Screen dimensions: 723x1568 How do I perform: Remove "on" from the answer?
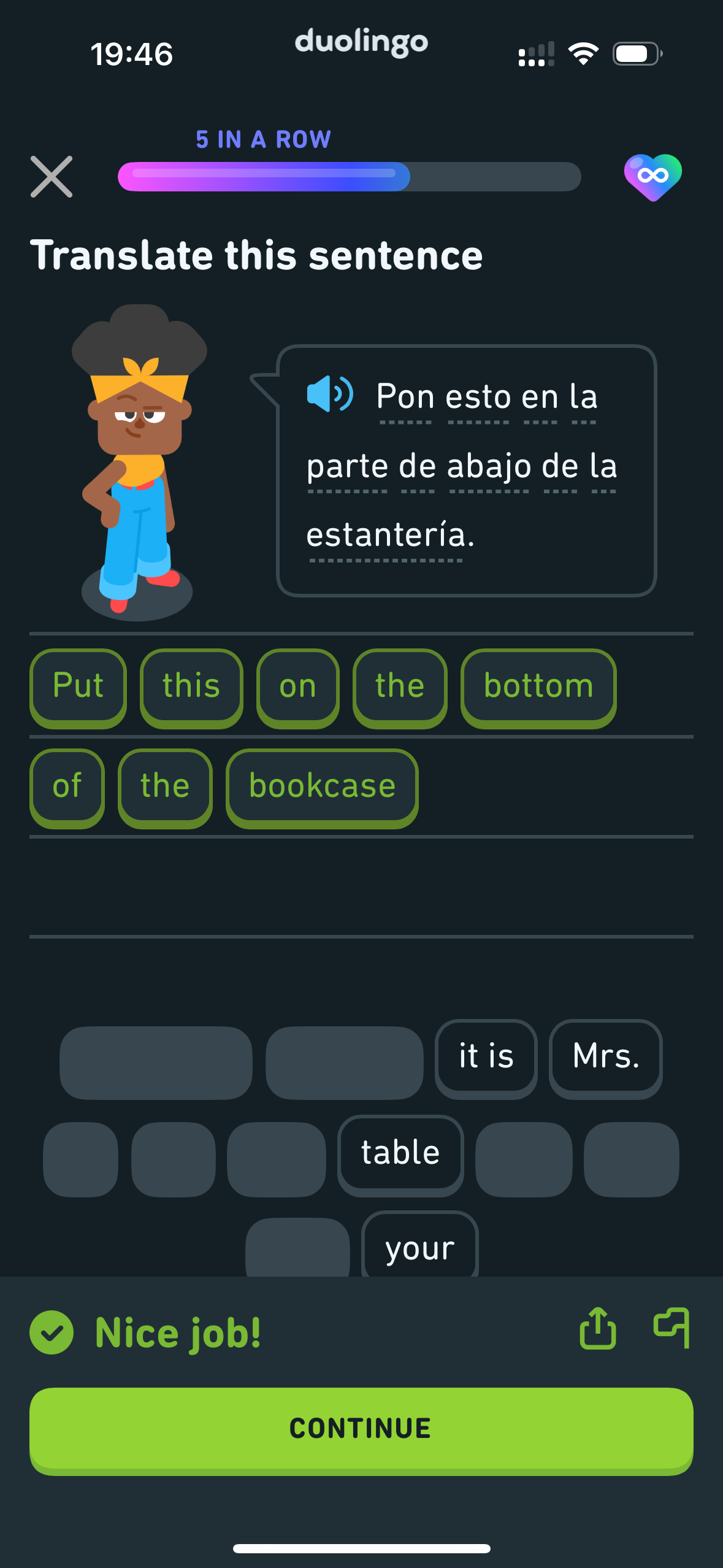(297, 686)
